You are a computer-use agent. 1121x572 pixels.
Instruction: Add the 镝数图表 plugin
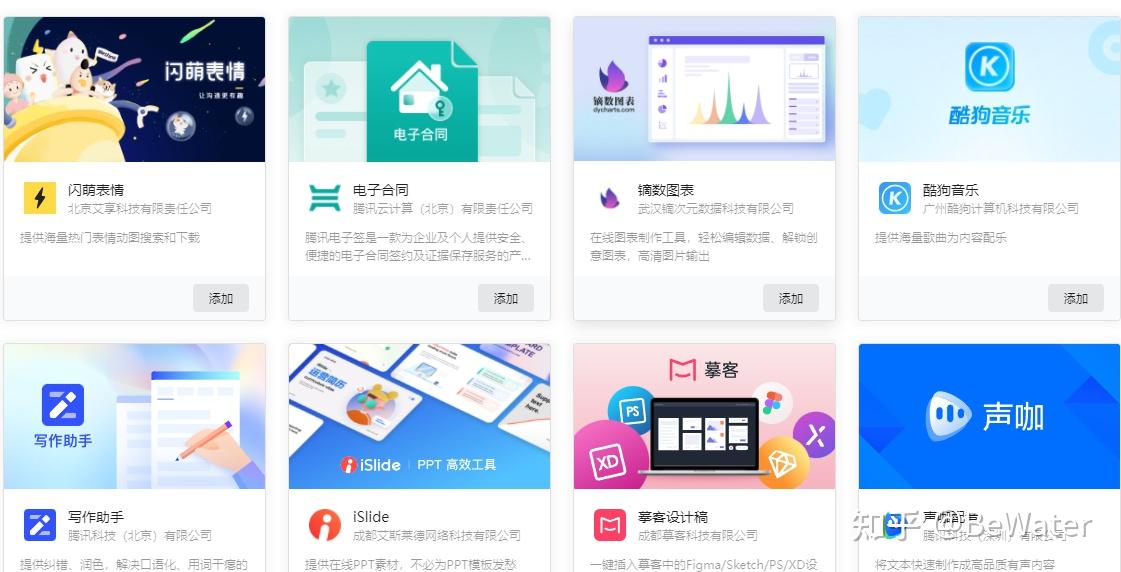pos(790,298)
